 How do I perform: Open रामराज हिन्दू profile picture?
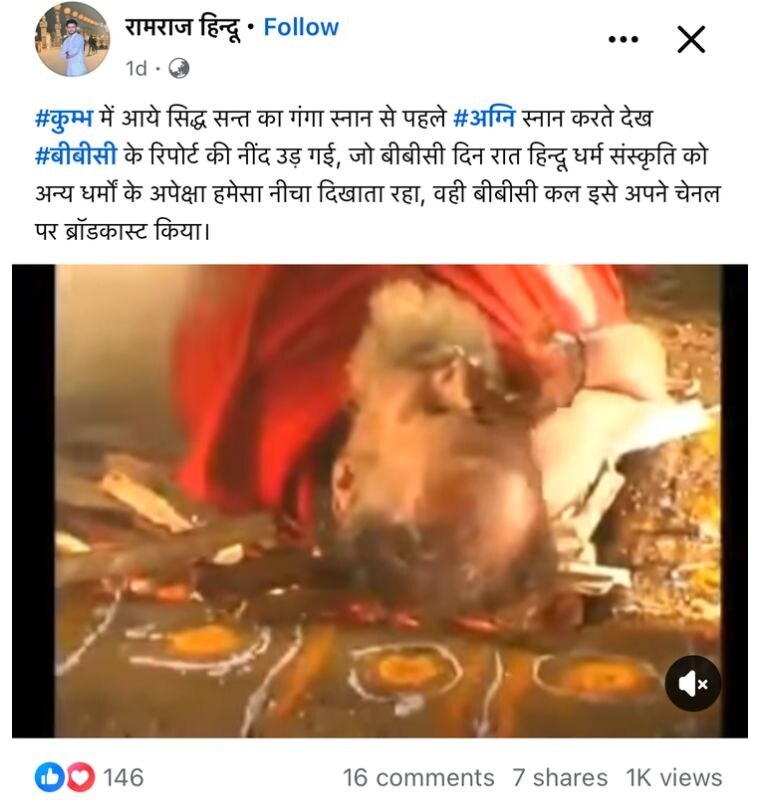pos(72,39)
